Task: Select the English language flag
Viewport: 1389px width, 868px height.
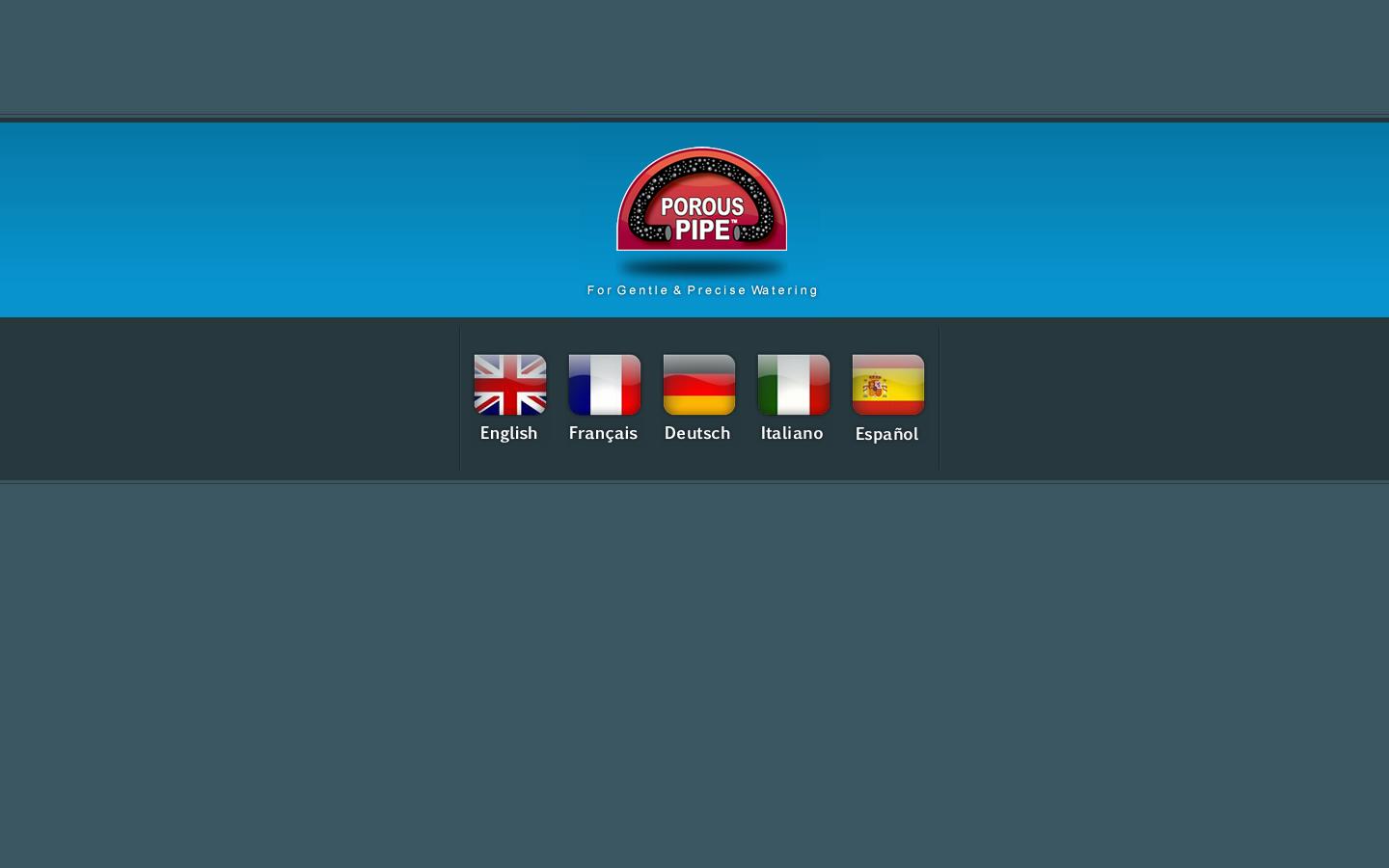Action: (x=509, y=385)
